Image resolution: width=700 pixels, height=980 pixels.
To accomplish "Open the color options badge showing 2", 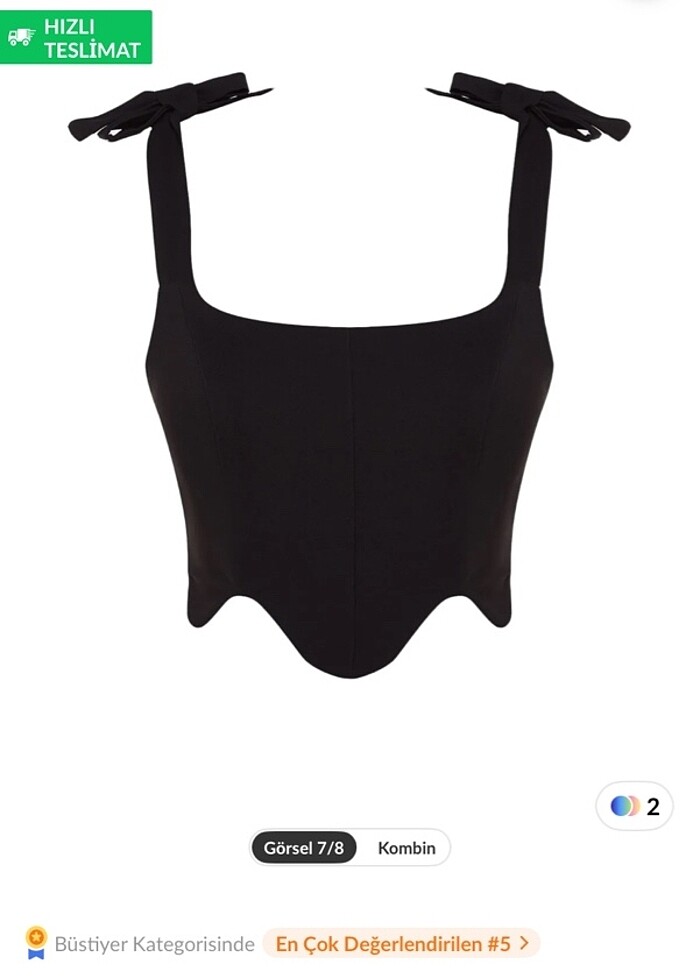I will (x=635, y=806).
